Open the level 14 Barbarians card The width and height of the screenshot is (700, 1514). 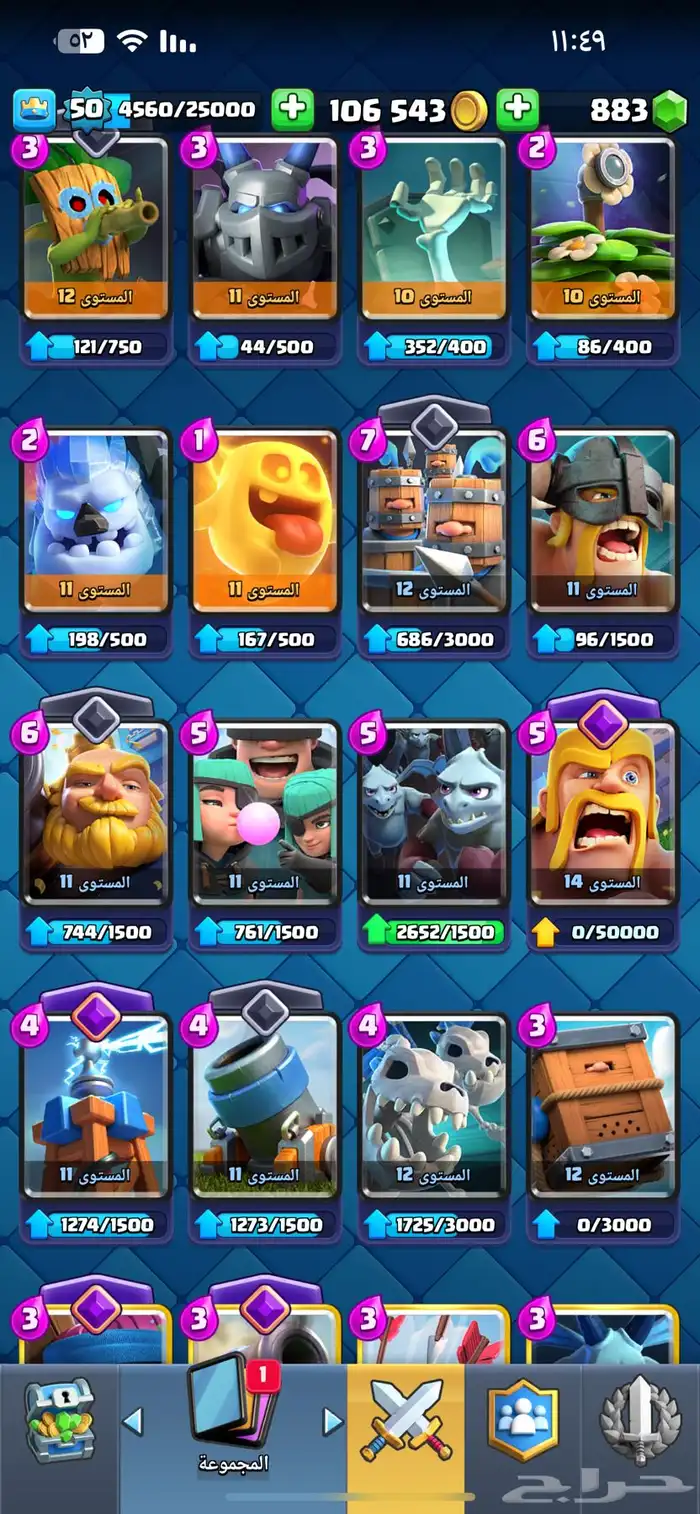[x=602, y=812]
